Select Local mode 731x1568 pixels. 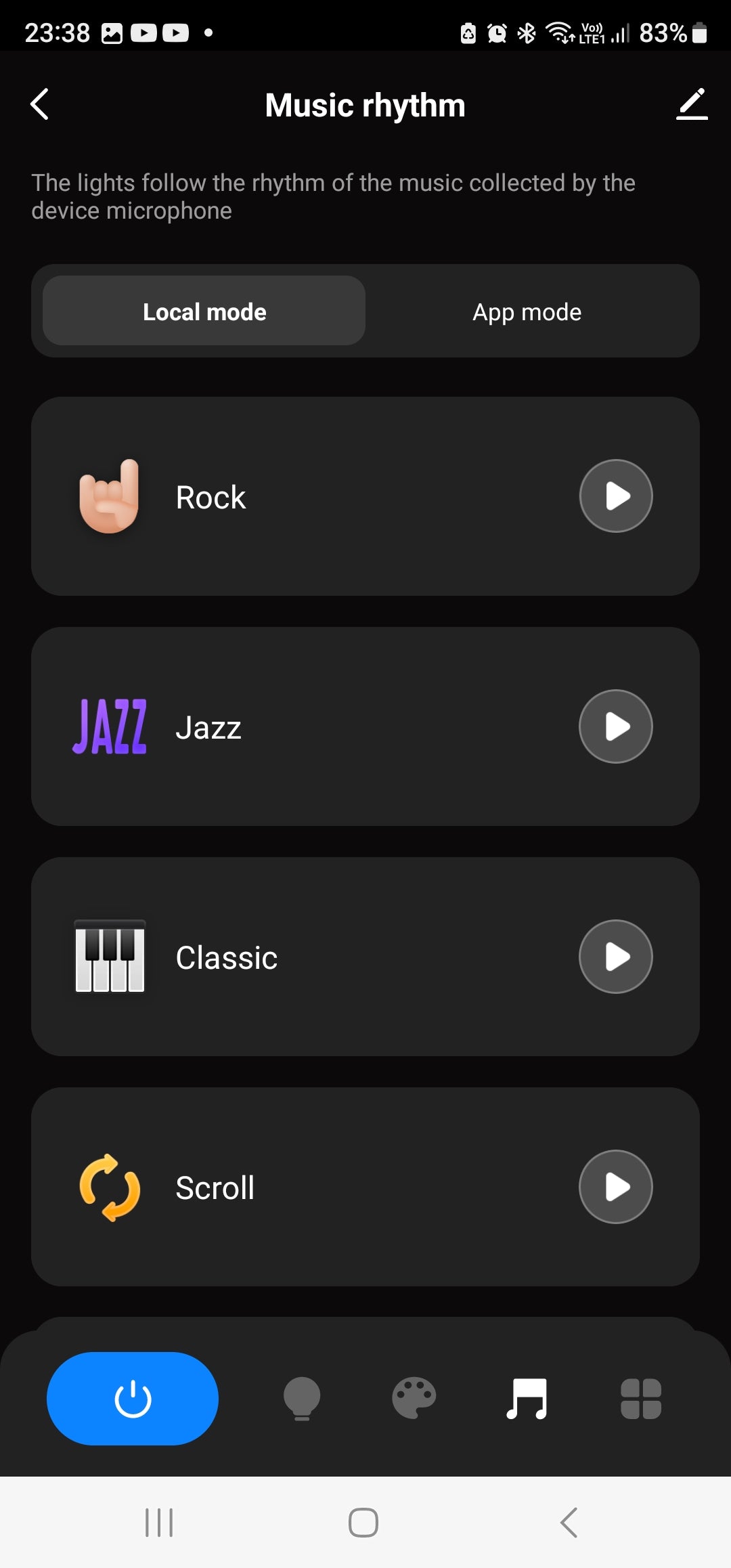(204, 311)
